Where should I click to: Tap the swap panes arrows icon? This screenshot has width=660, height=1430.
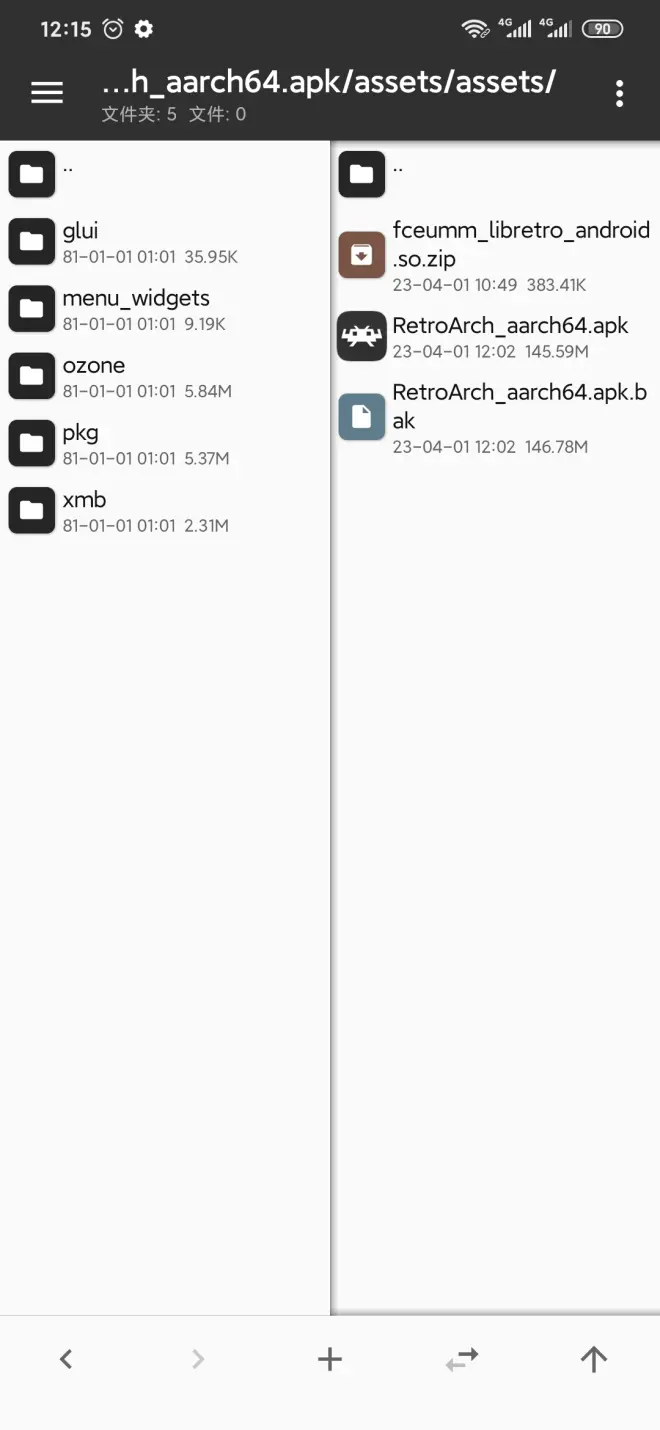(x=462, y=1358)
